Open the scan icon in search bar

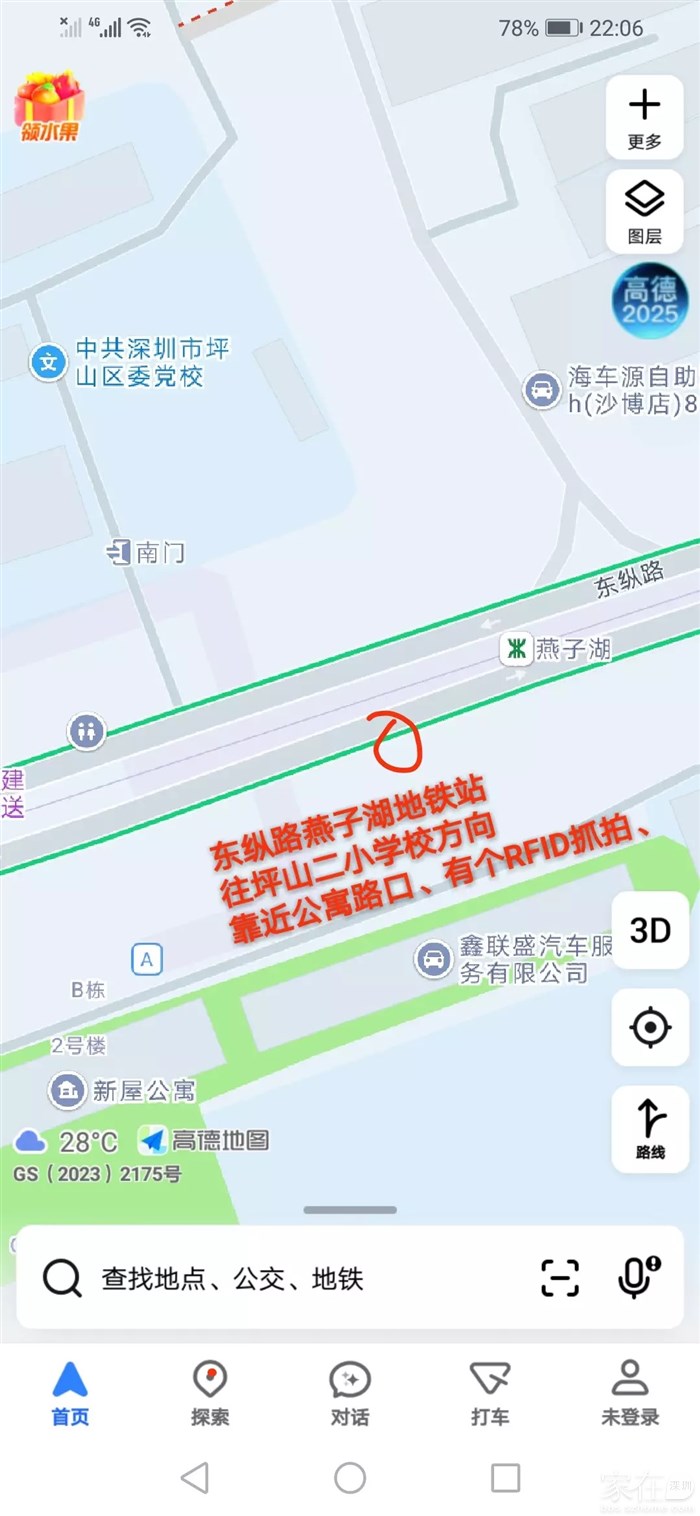560,1278
